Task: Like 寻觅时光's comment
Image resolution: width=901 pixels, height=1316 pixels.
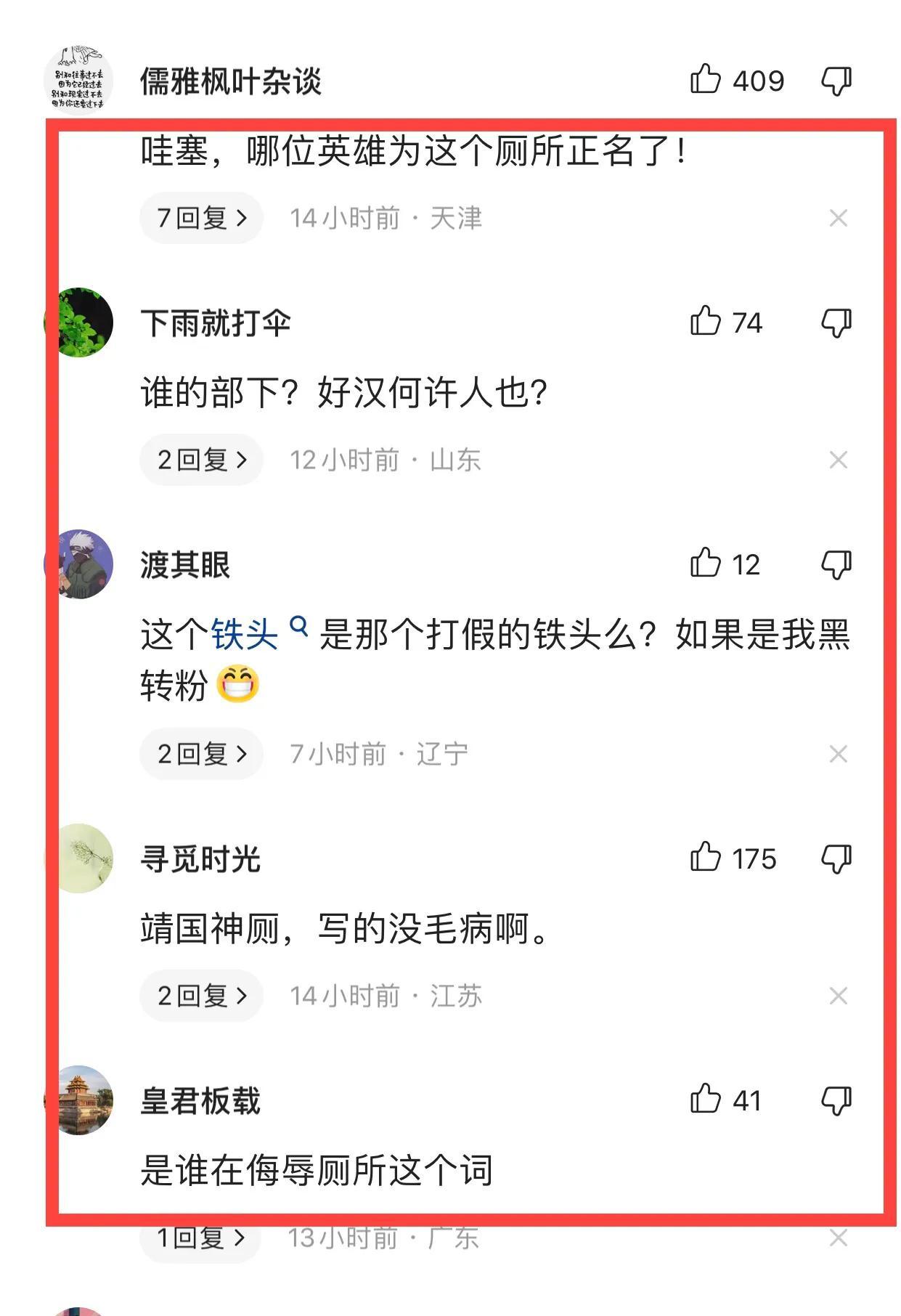Action: pos(706,857)
